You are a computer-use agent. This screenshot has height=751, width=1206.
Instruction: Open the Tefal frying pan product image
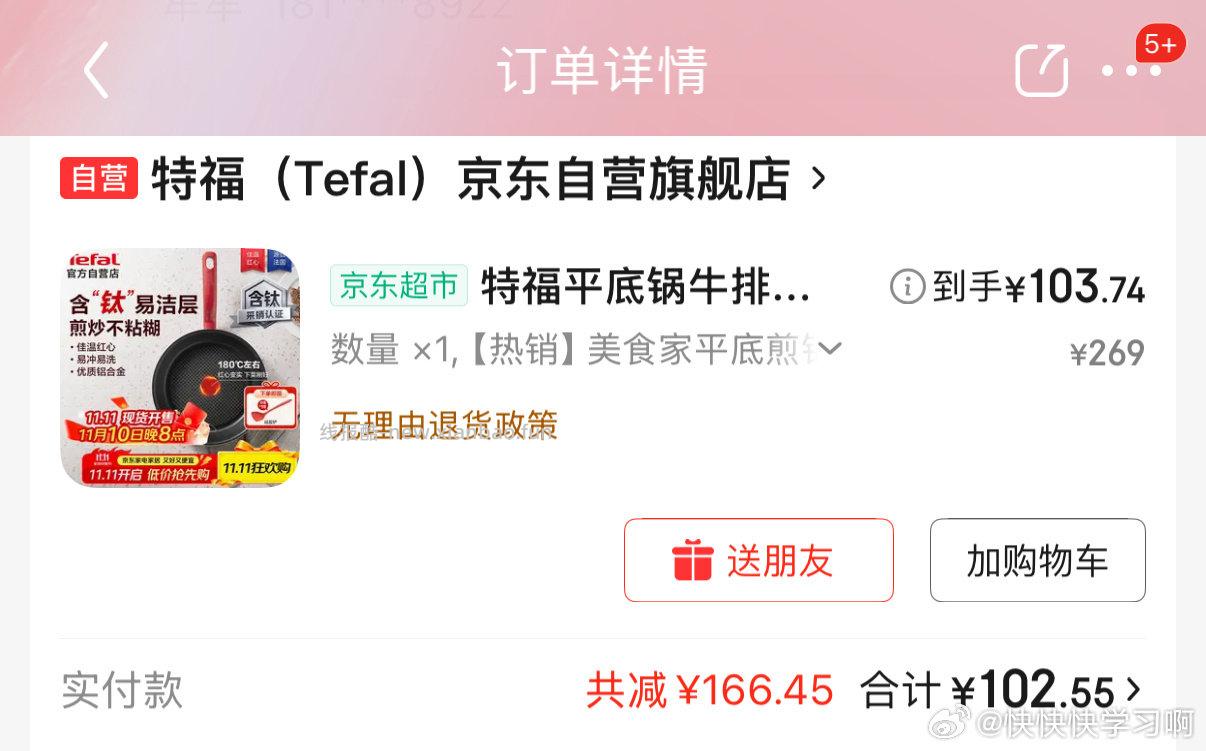[x=180, y=367]
